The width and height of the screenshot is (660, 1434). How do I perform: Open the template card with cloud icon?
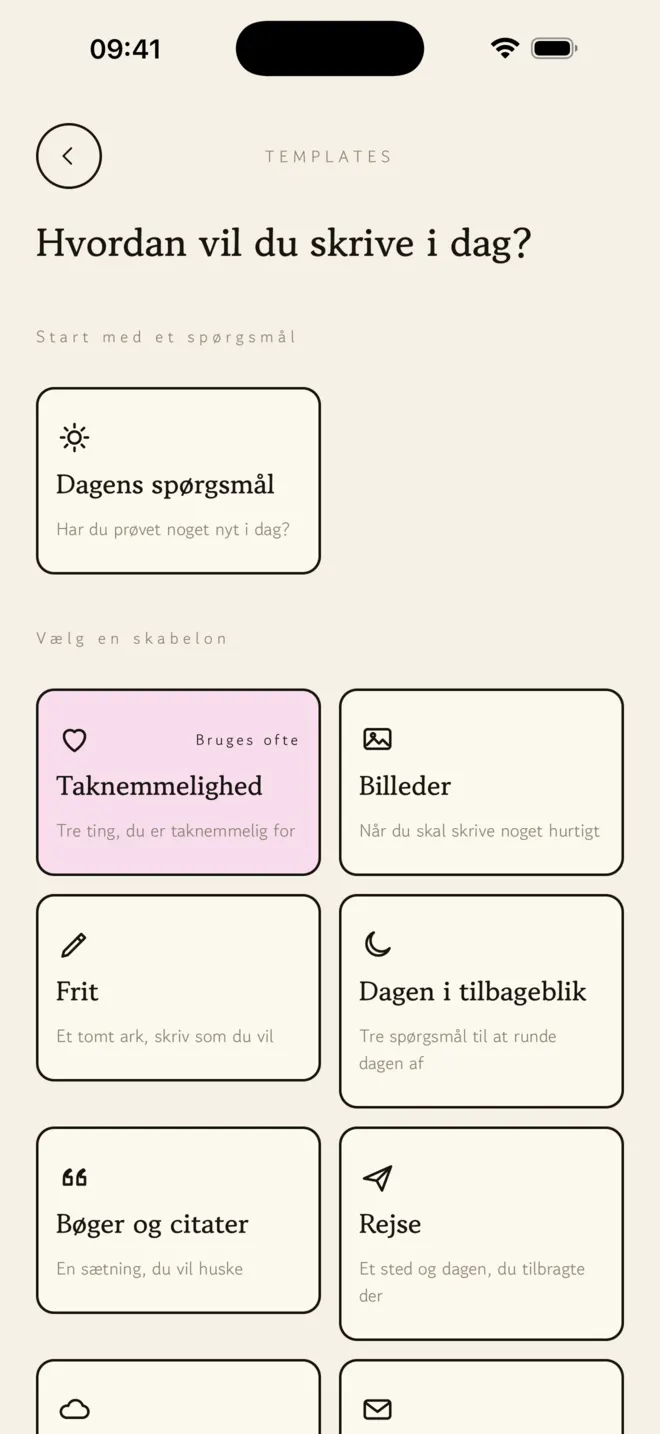click(x=178, y=1397)
